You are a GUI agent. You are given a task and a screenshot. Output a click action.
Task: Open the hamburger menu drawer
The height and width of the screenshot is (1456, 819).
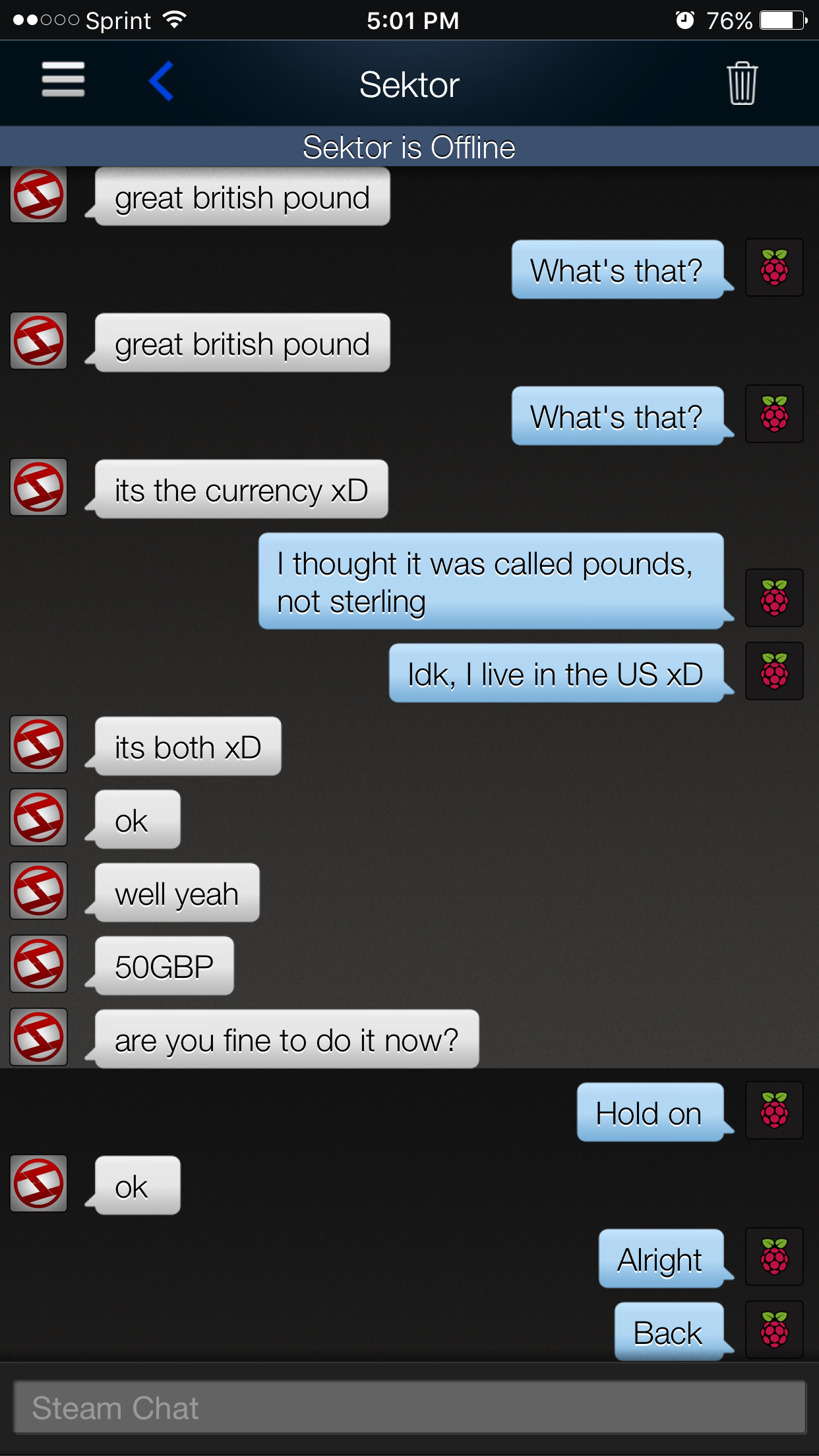pos(63,80)
